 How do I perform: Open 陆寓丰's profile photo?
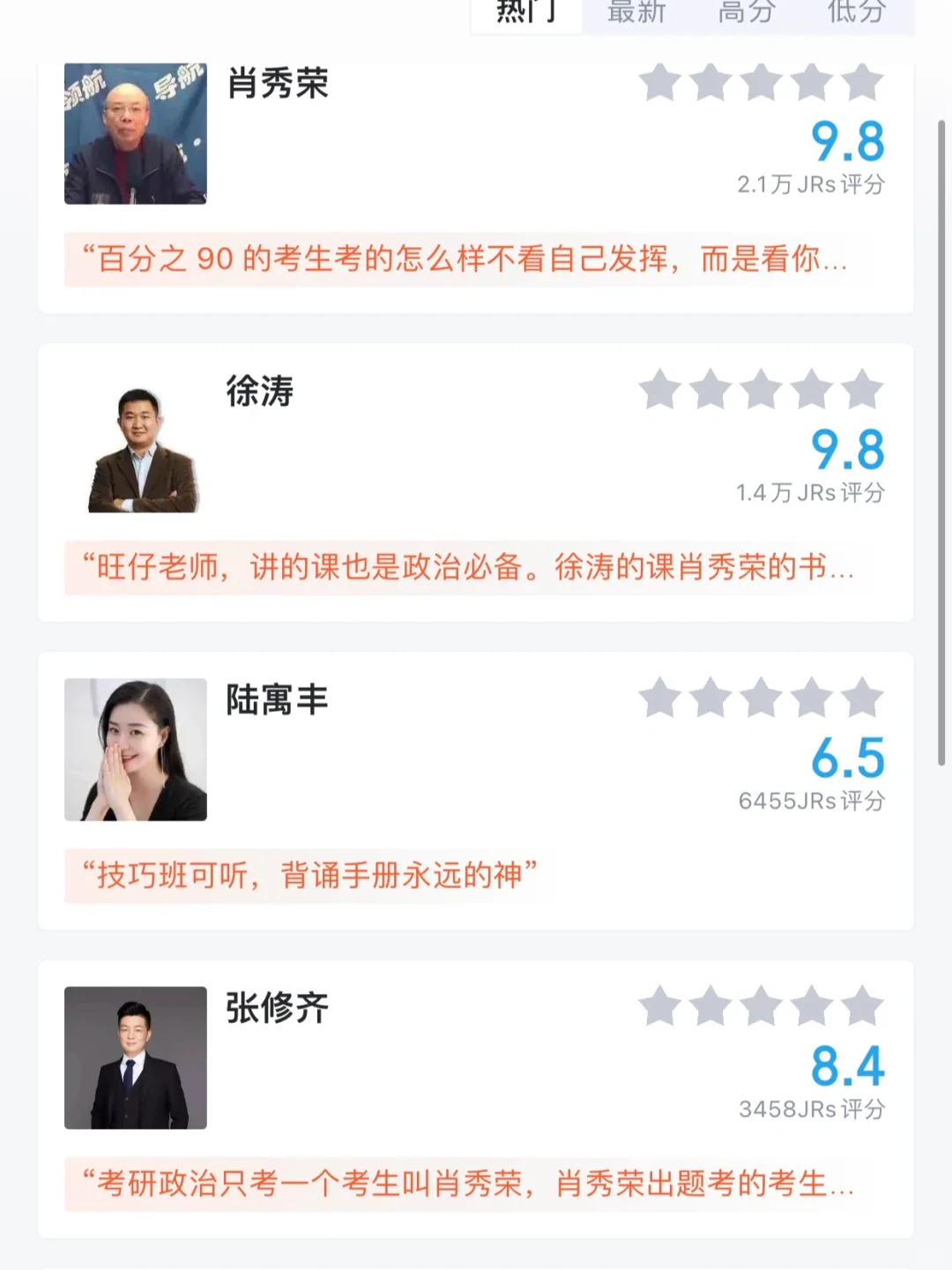click(135, 749)
